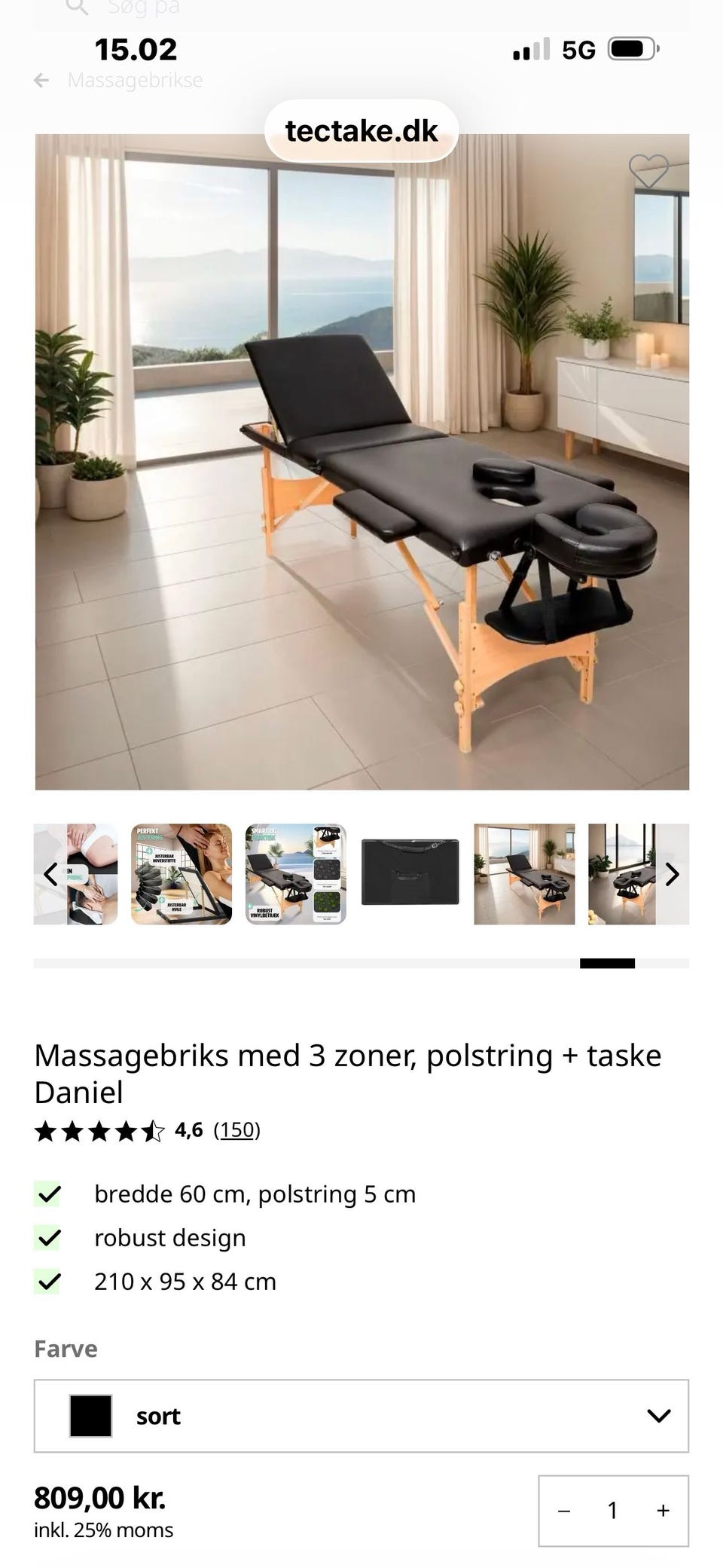Open the reviews via the (150) link
Image resolution: width=723 pixels, height=1568 pixels.
[x=237, y=1130]
